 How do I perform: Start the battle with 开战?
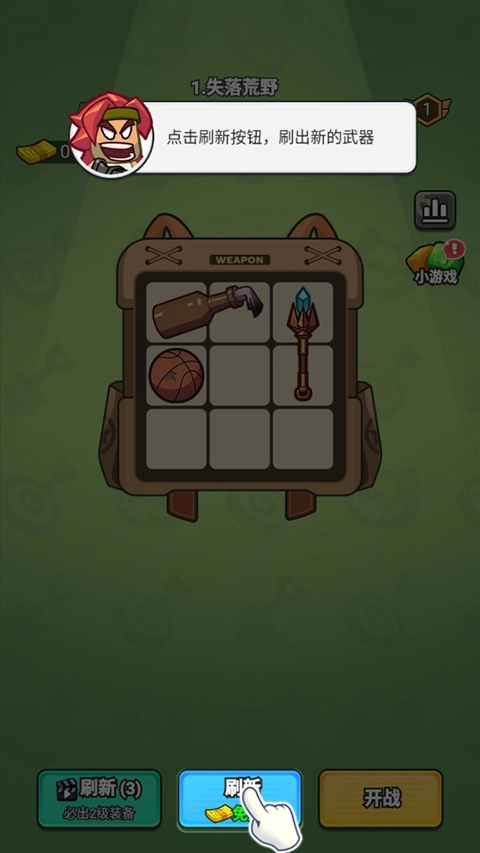[380, 799]
